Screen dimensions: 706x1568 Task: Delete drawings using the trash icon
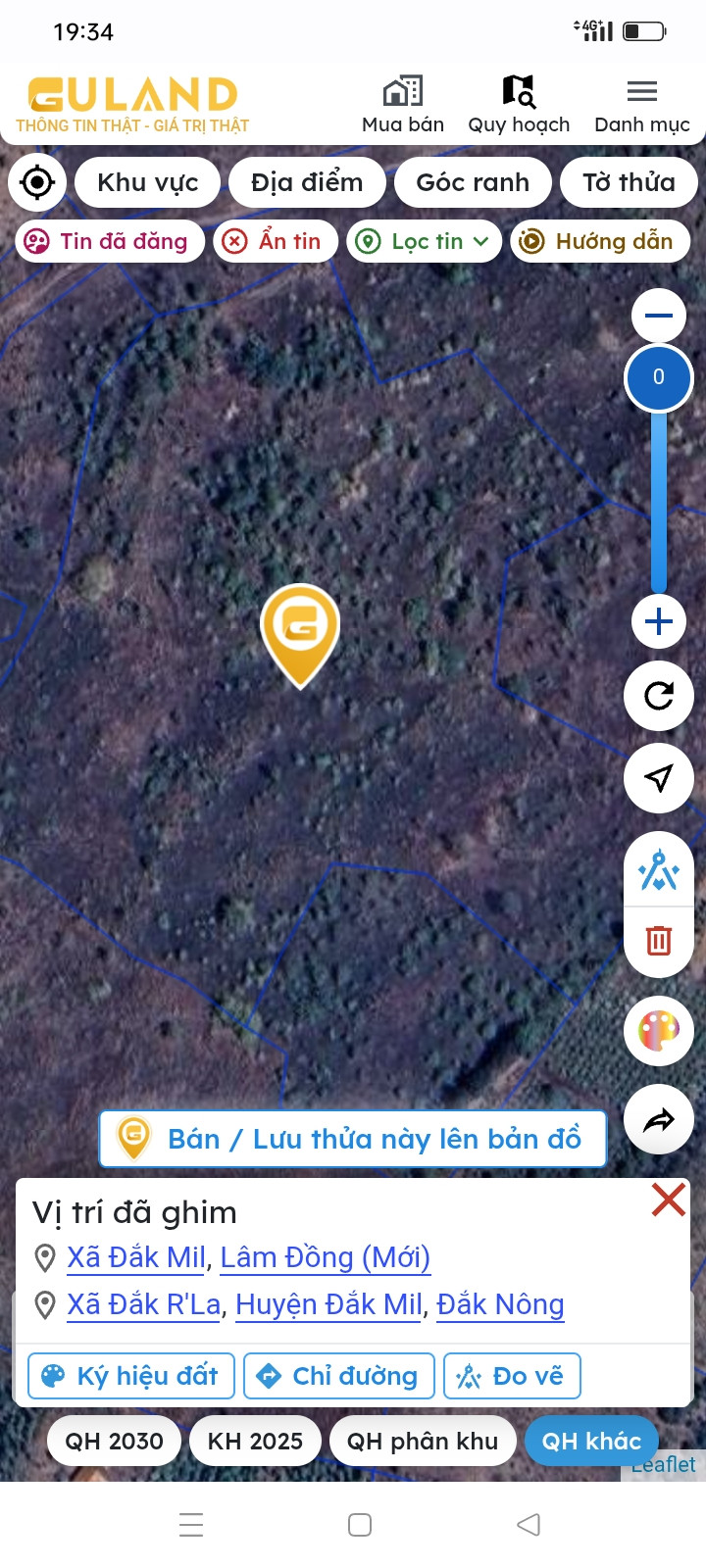pos(659,941)
